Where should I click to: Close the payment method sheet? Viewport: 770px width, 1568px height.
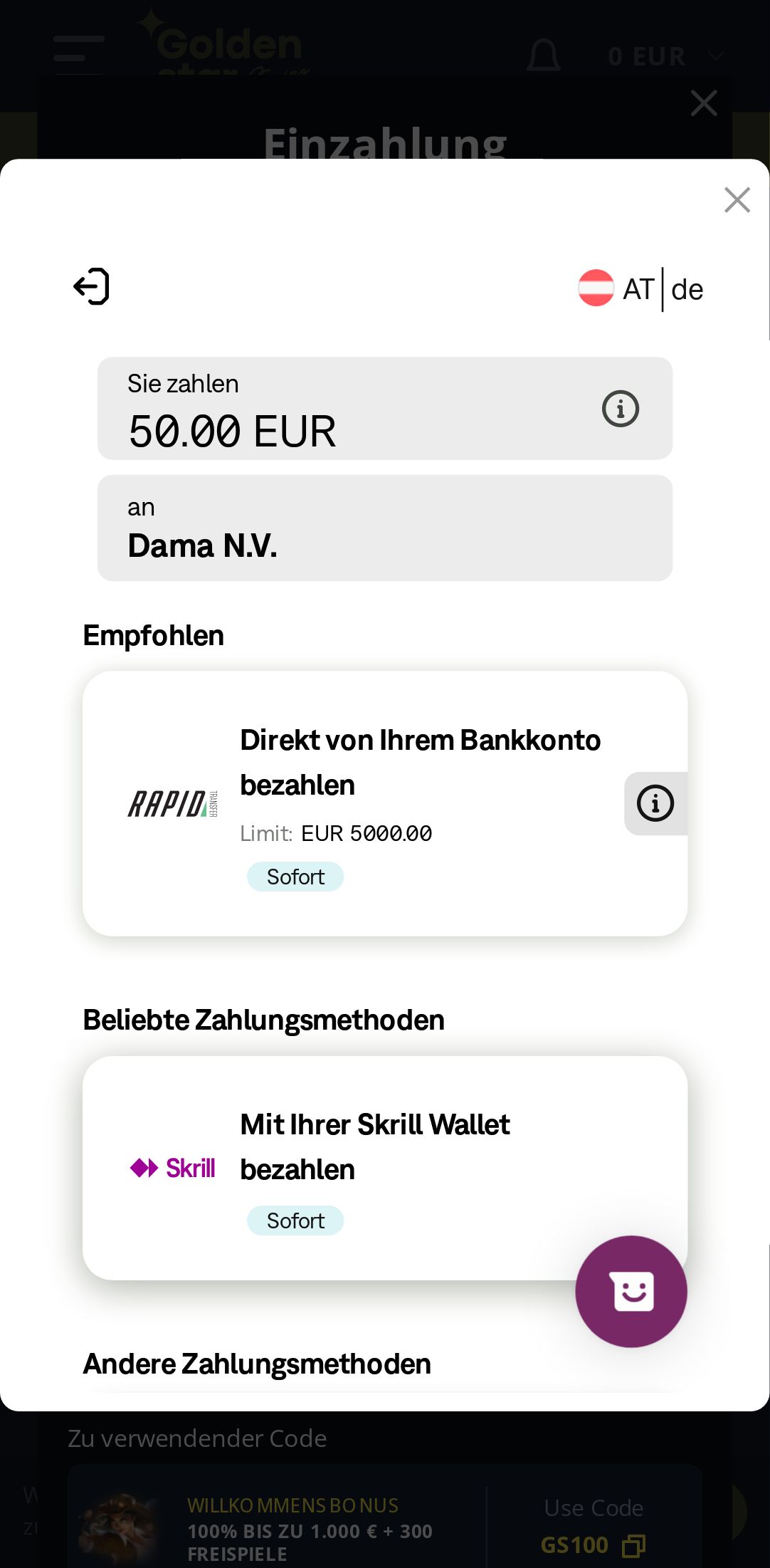coord(737,200)
